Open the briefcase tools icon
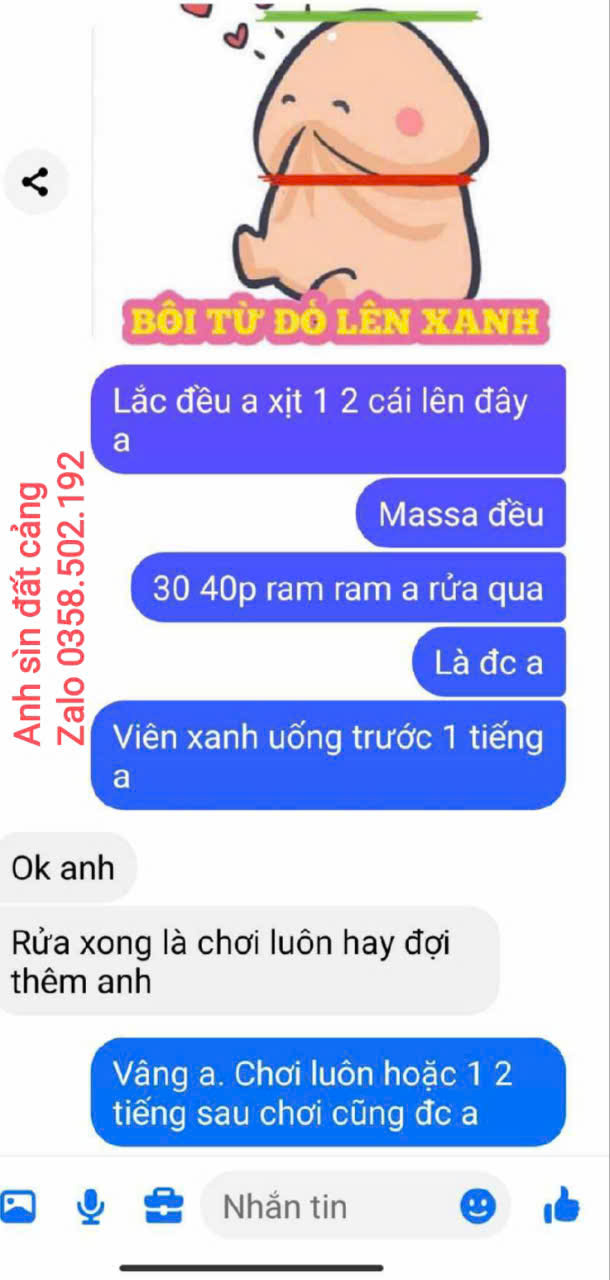This screenshot has height=1280, width=610. click(x=163, y=1207)
